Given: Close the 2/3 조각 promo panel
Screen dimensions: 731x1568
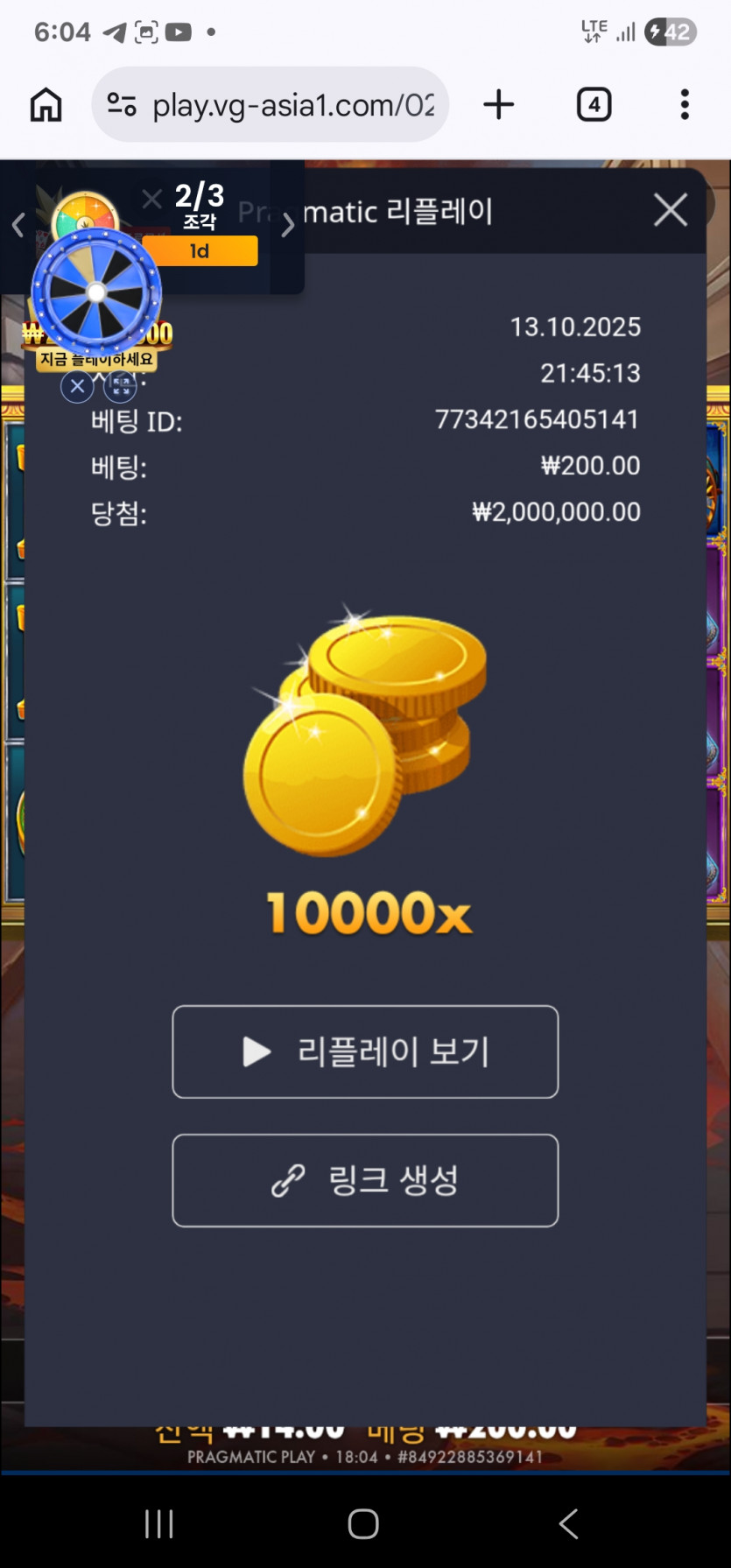Looking at the screenshot, I should (x=152, y=199).
